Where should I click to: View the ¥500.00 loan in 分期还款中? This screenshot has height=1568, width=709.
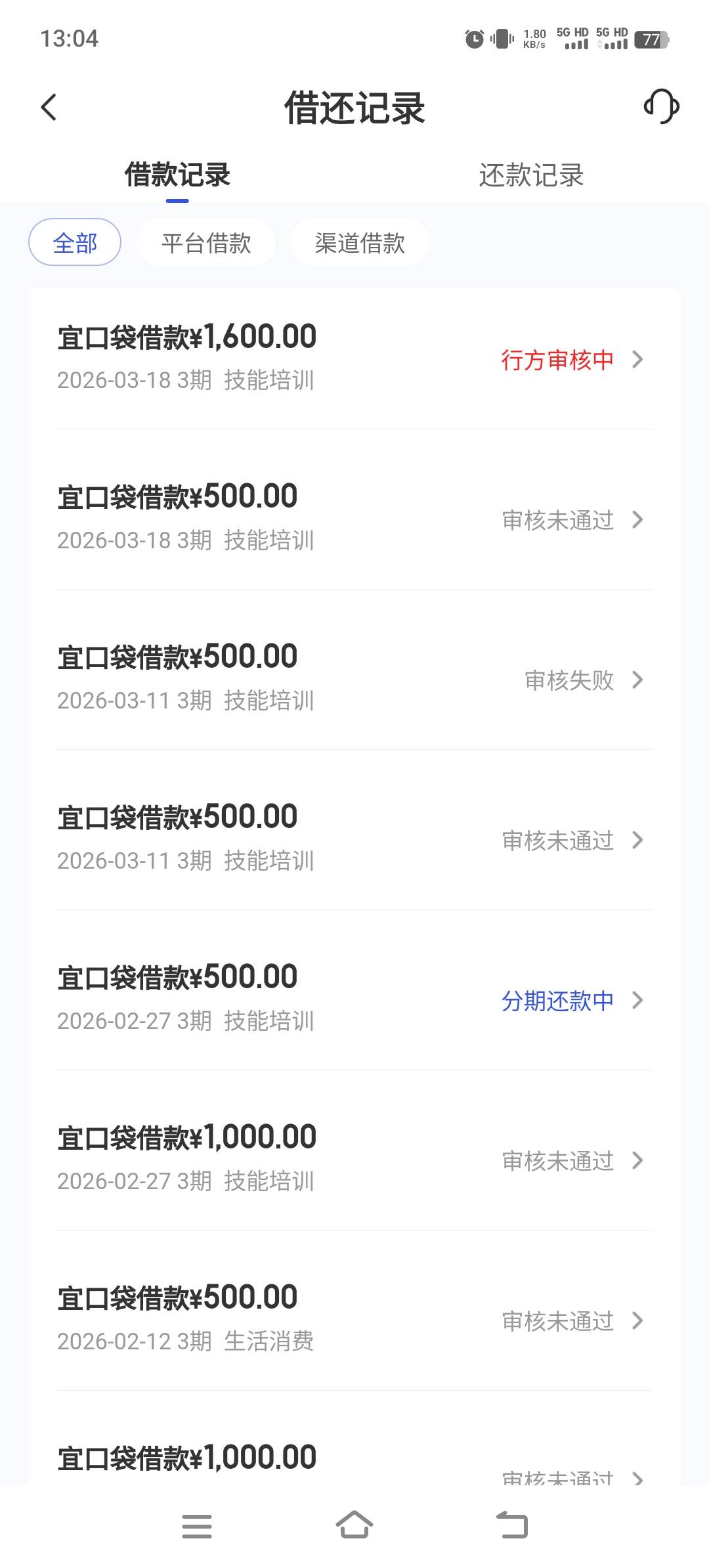pos(354,999)
